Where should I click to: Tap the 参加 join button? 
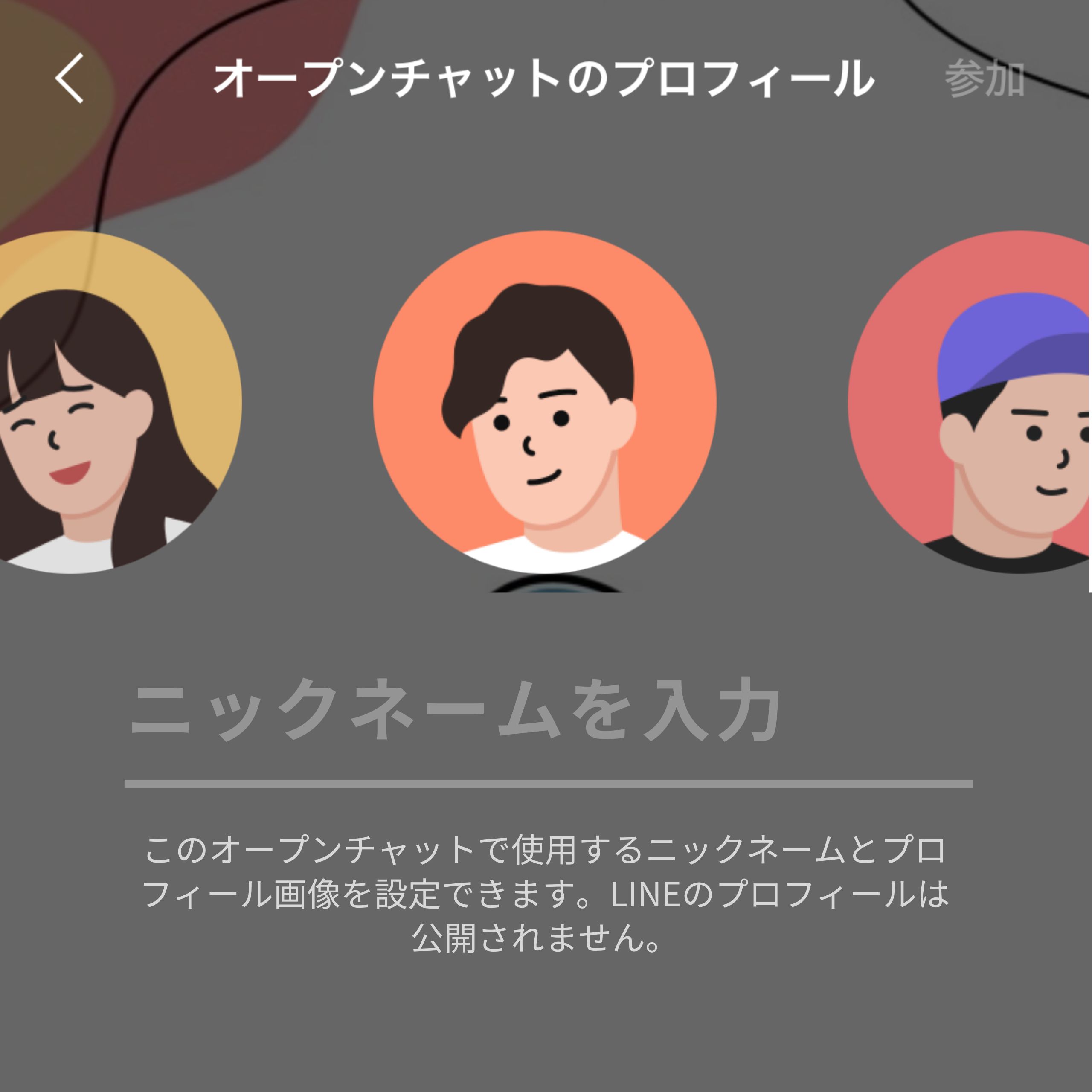[984, 78]
